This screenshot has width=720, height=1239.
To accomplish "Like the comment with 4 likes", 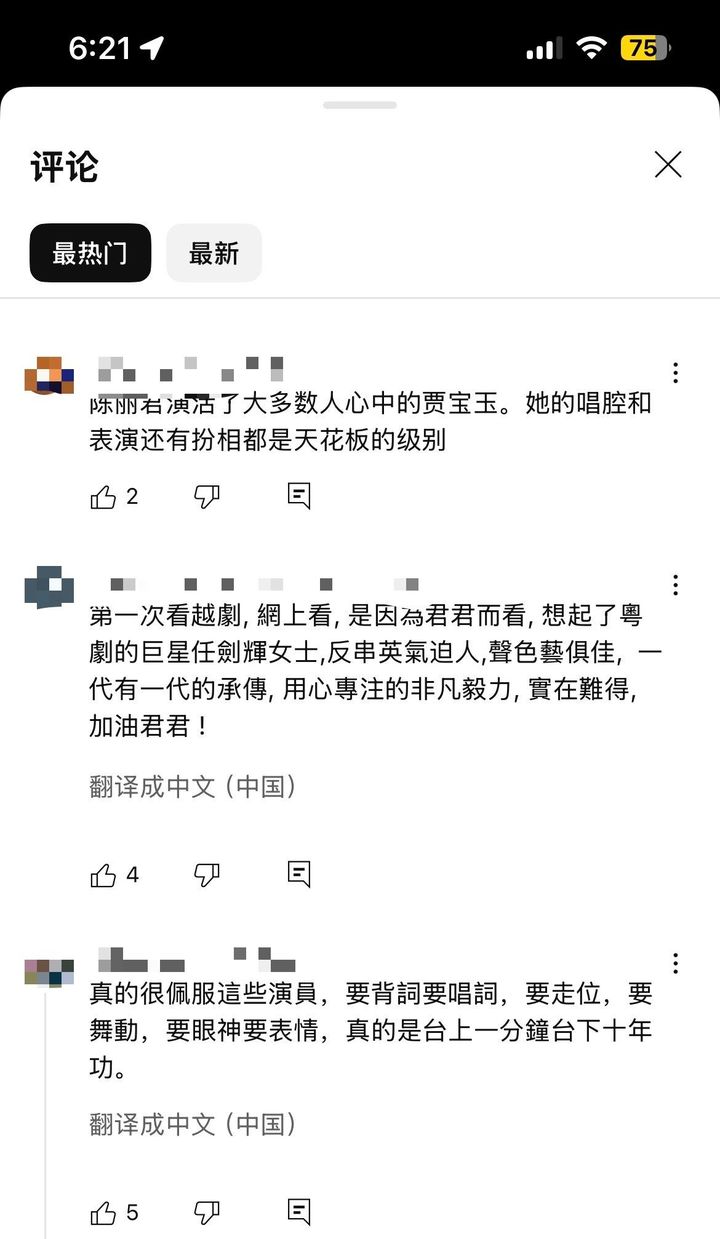I will (104, 876).
